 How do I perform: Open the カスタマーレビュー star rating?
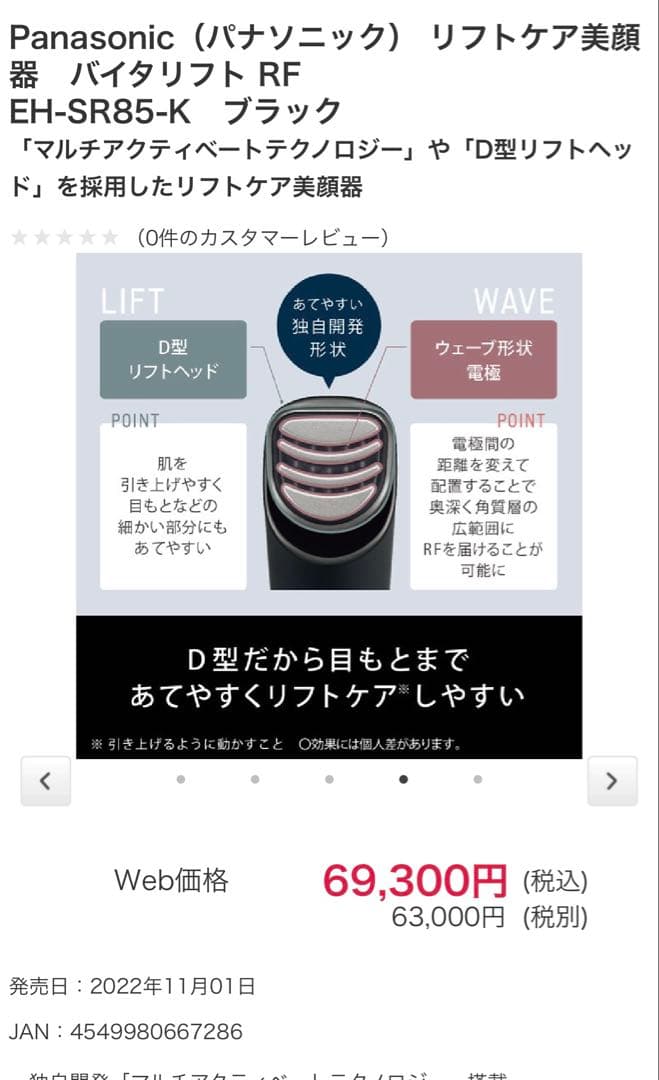pyautogui.click(x=64, y=238)
